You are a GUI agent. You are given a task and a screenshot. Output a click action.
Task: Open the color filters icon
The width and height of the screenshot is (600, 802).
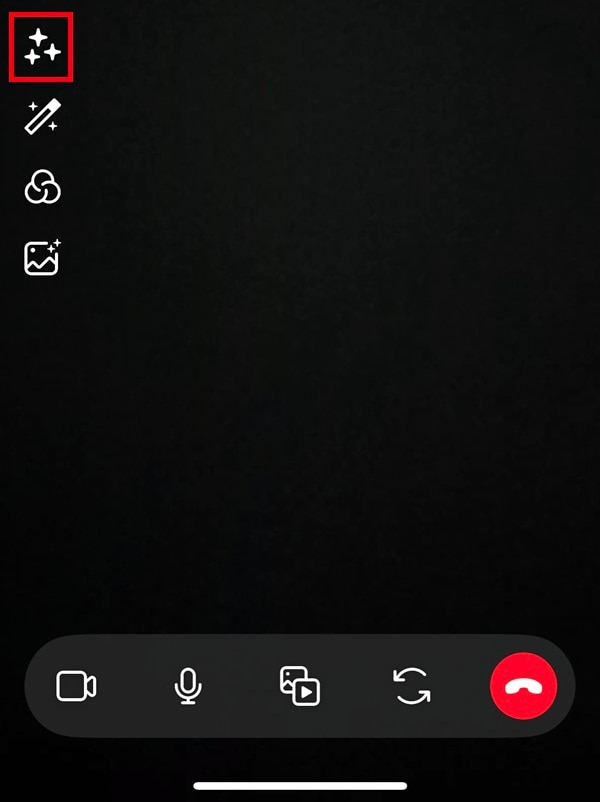[x=42, y=187]
